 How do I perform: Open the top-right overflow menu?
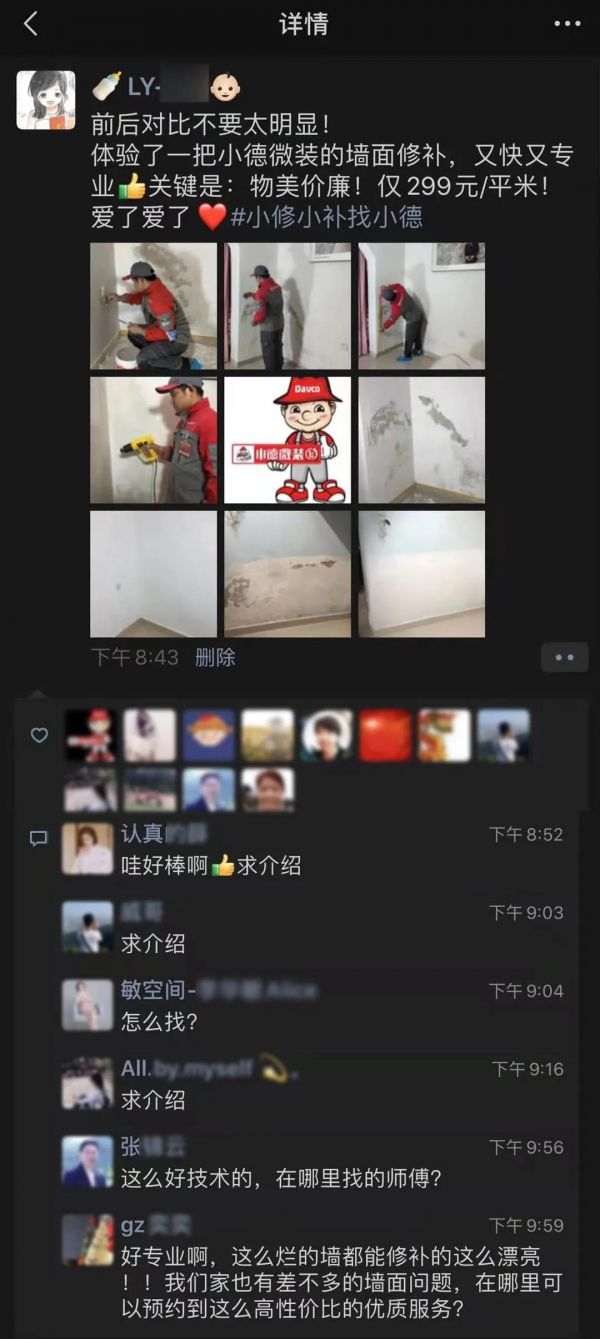point(567,24)
